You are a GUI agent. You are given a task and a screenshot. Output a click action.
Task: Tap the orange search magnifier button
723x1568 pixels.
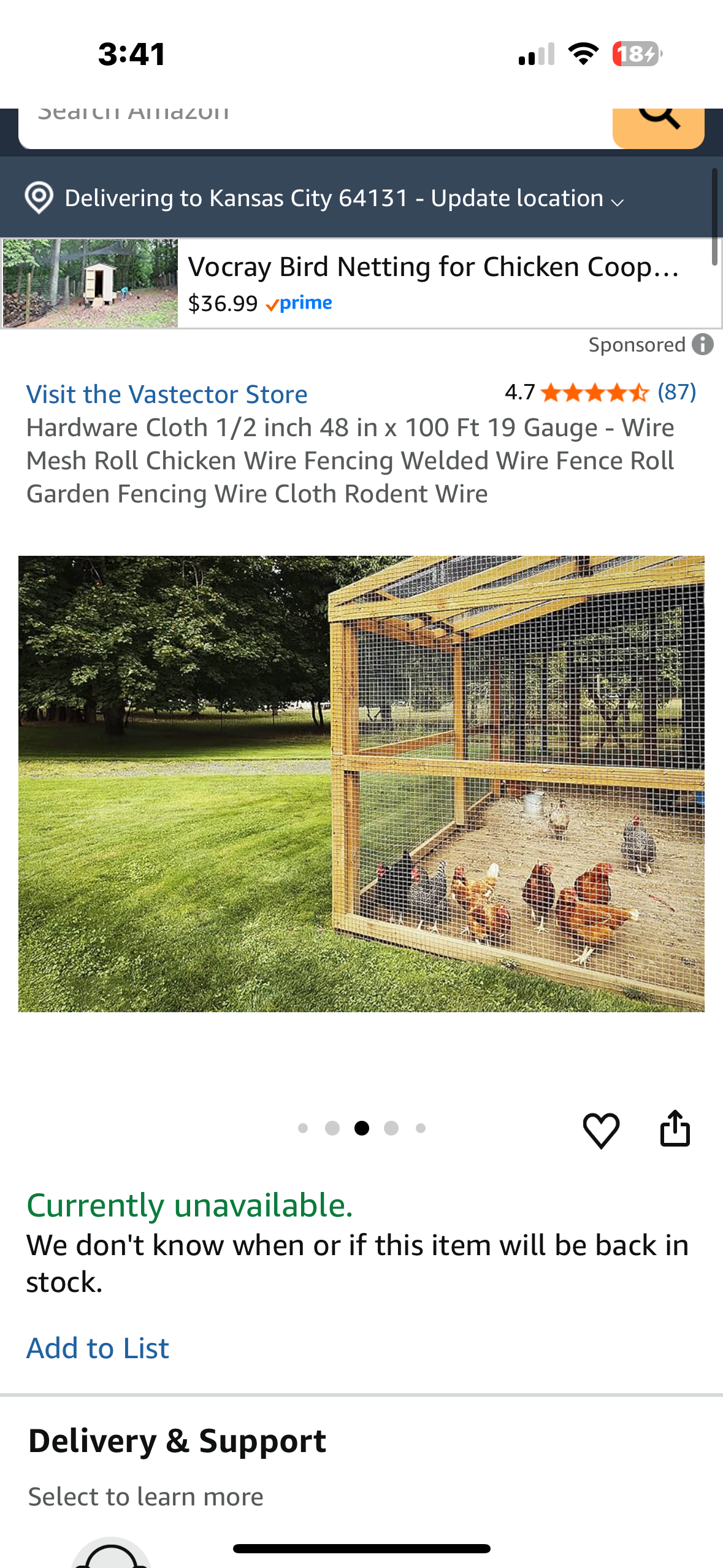(658, 127)
